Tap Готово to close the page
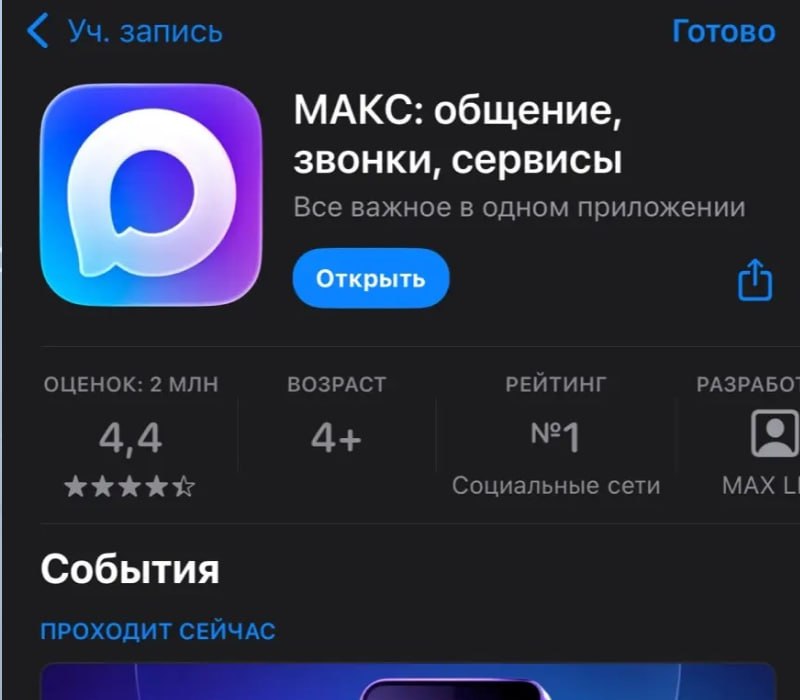The height and width of the screenshot is (700, 800). [x=723, y=32]
